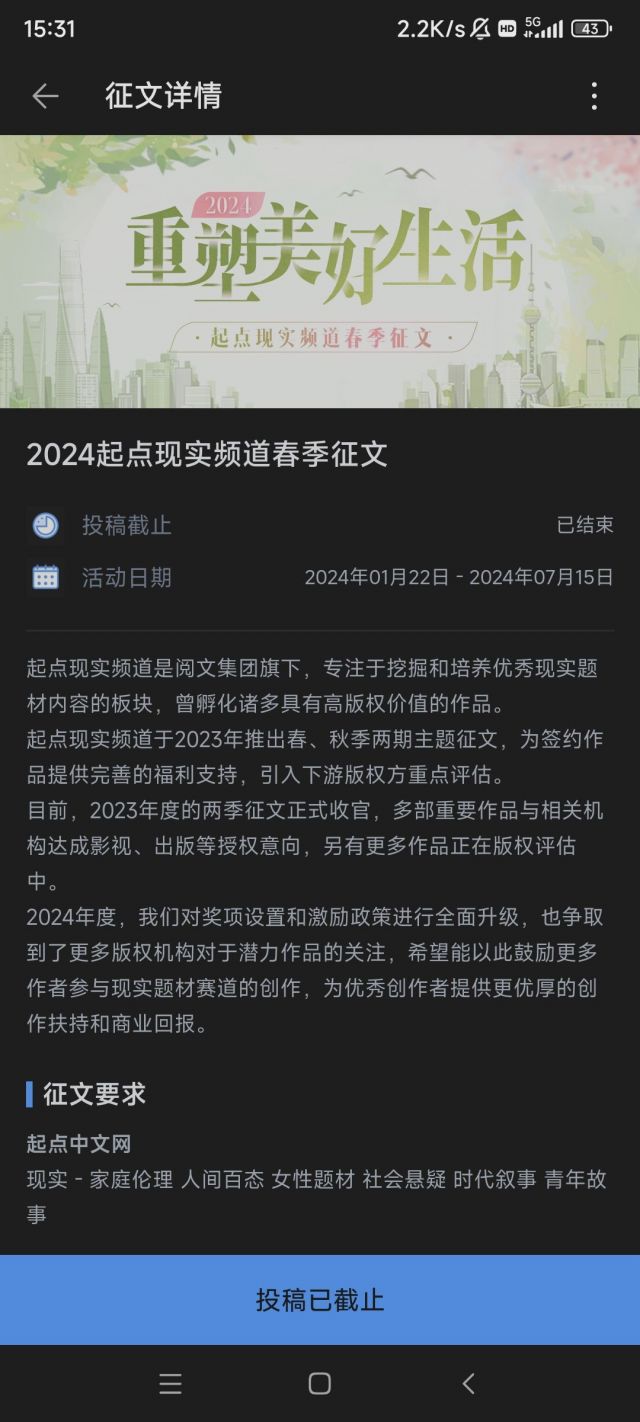
Task: Tap the 投稿已截止 button
Action: [320, 1300]
